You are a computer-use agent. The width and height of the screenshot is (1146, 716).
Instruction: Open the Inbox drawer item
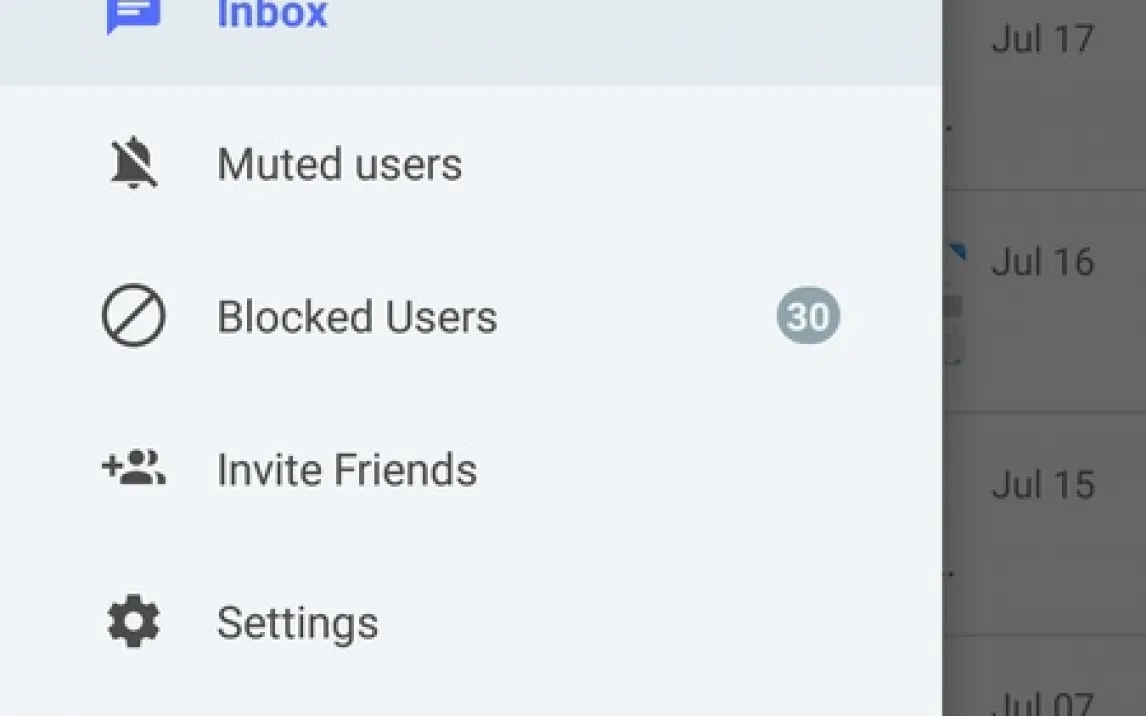coord(272,17)
